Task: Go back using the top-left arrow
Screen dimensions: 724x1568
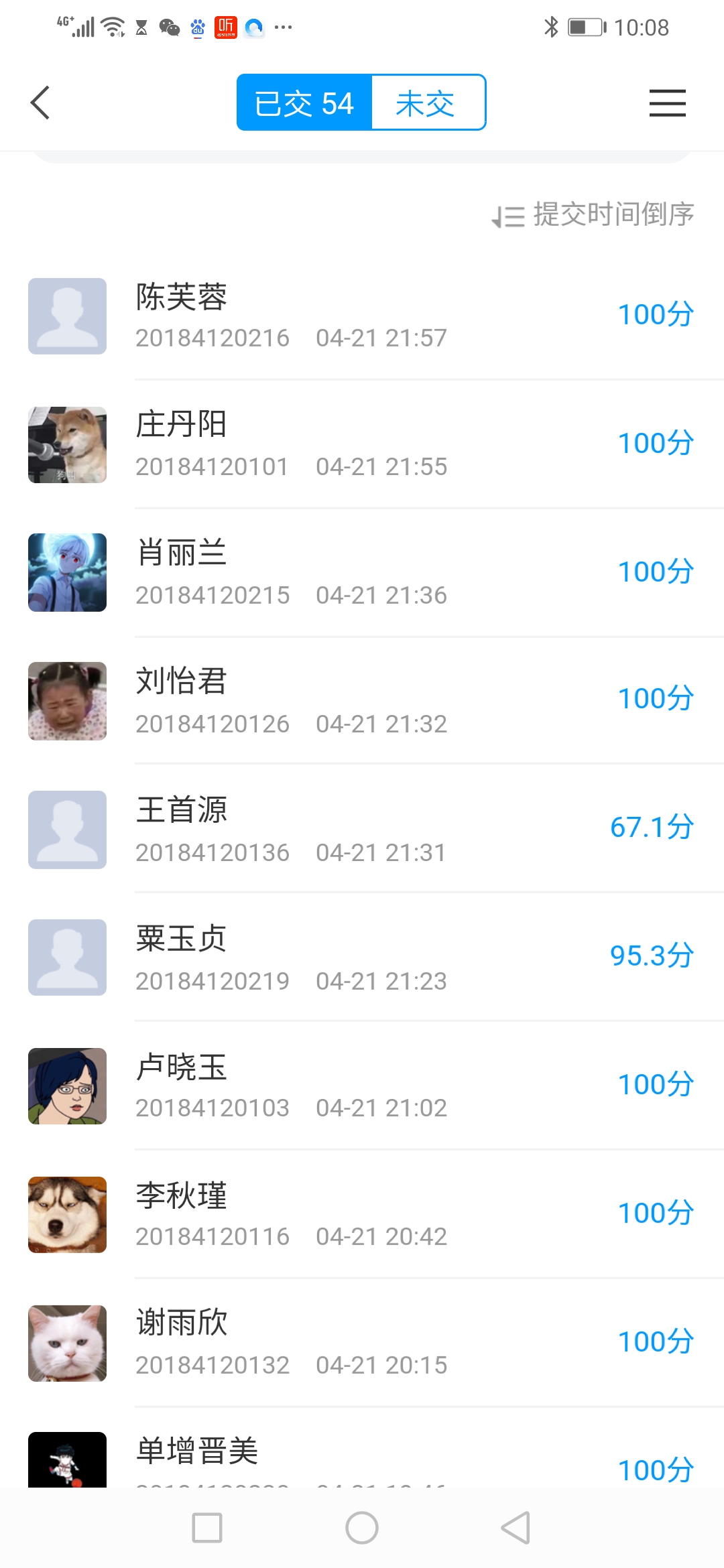Action: point(40,103)
